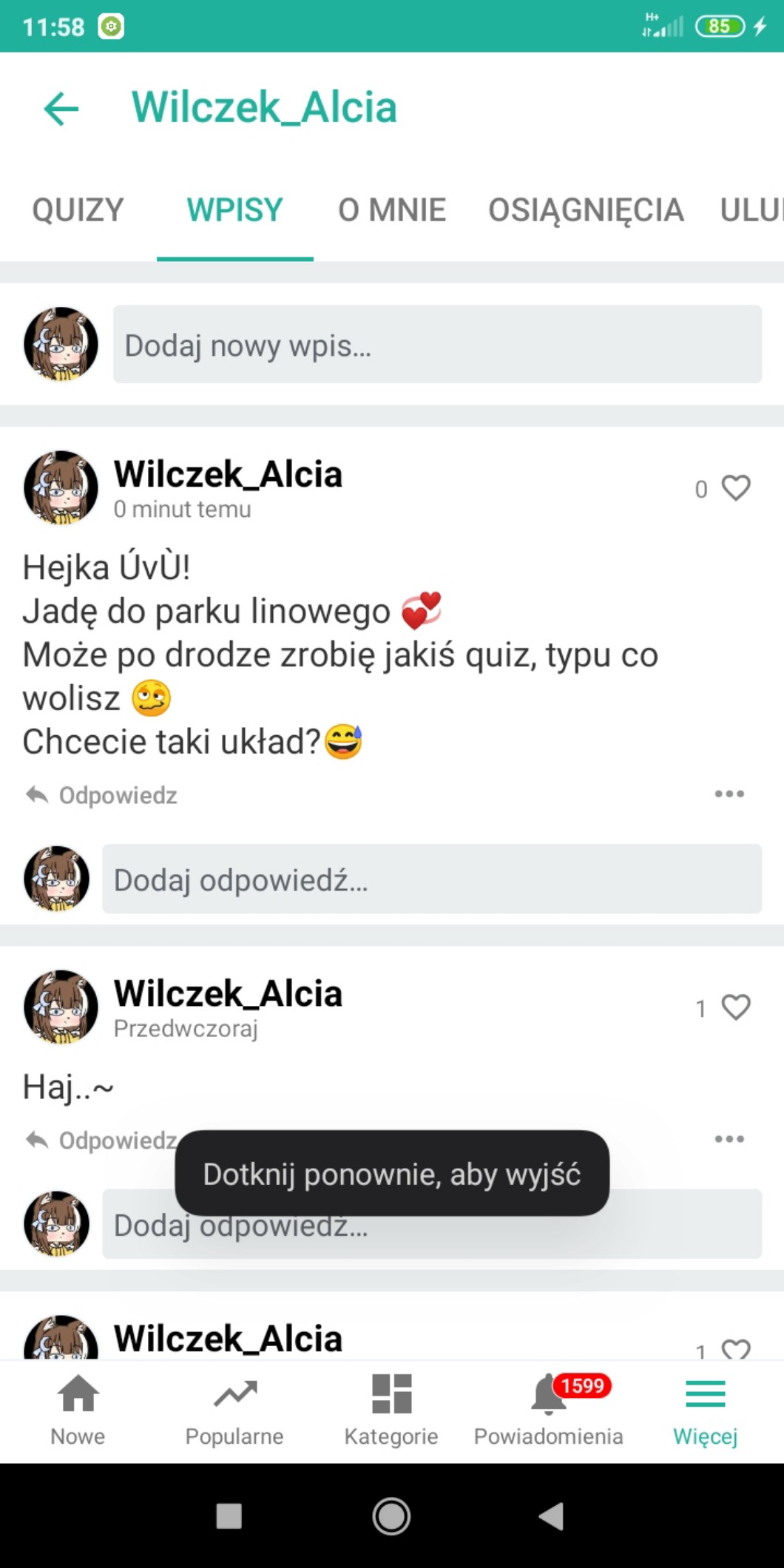Image resolution: width=784 pixels, height=1568 pixels.
Task: Tap the system home button
Action: point(391,1516)
